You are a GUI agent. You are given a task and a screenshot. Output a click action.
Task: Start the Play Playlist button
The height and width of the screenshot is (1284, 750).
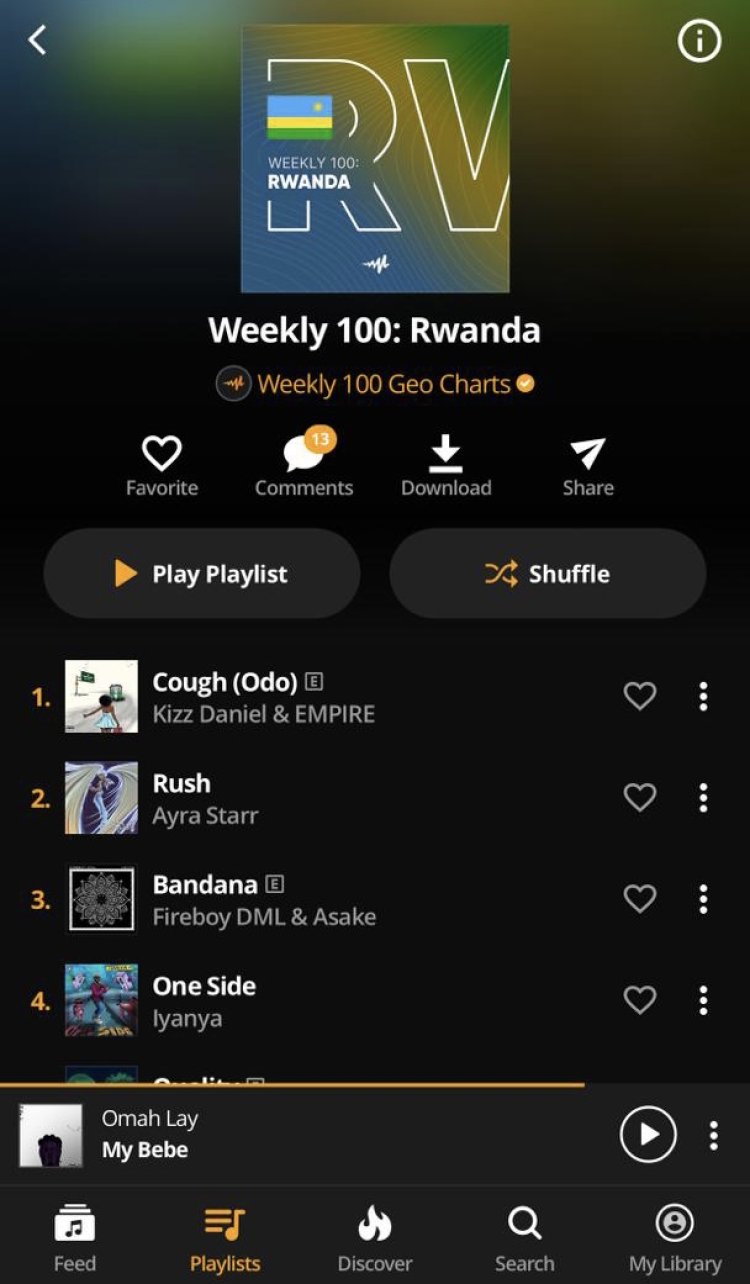pyautogui.click(x=202, y=573)
